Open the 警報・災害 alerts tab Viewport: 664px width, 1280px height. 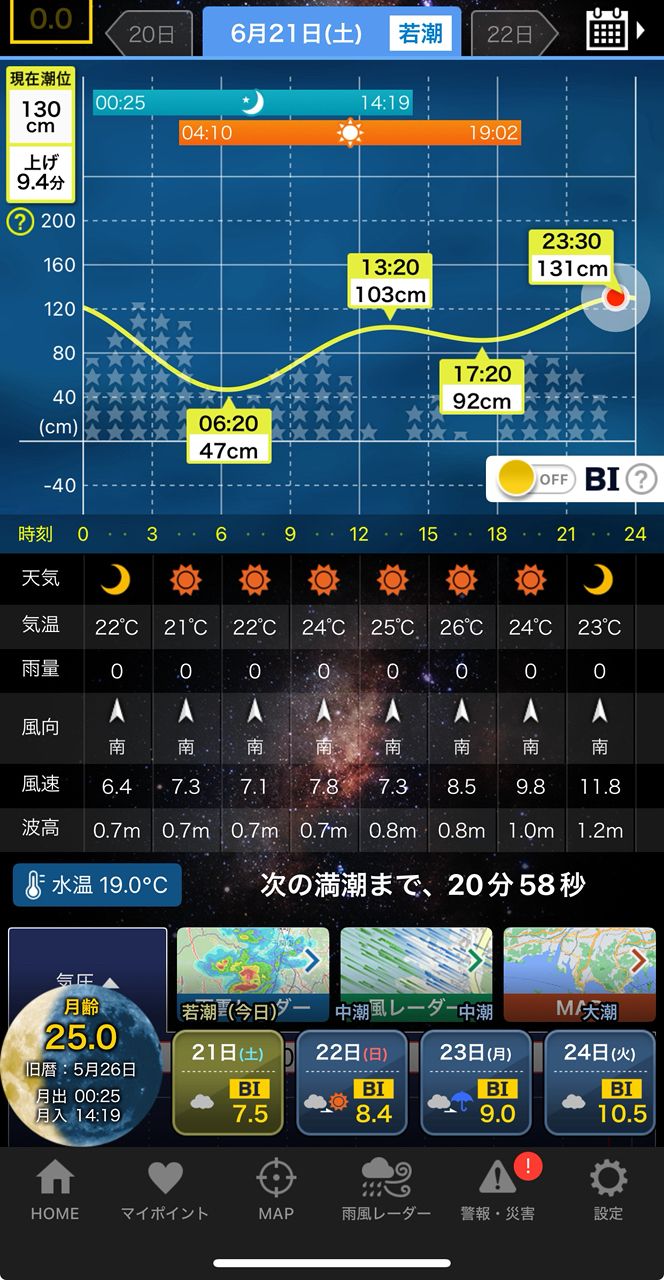coord(498,1191)
